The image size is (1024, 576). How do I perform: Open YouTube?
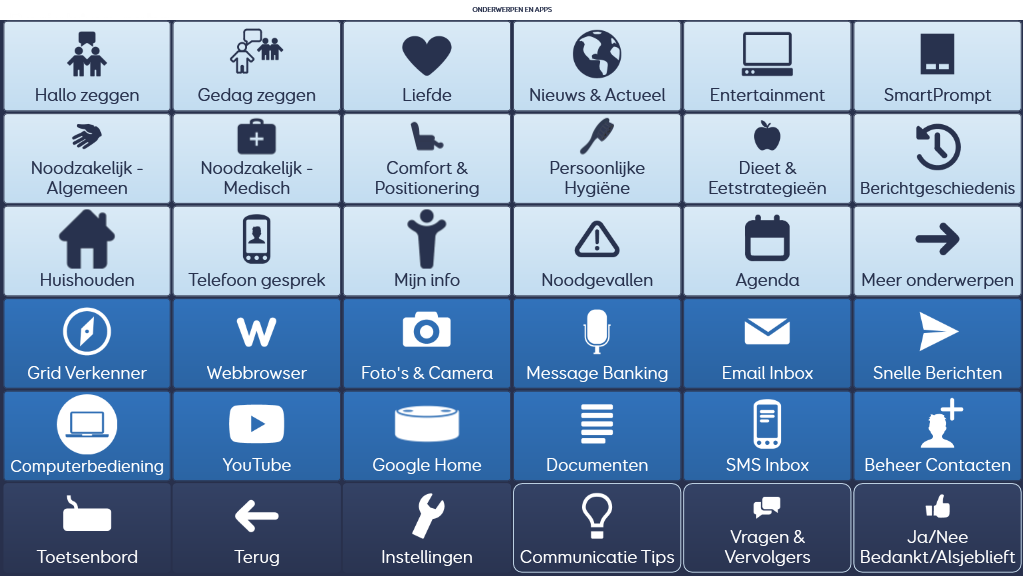point(257,435)
